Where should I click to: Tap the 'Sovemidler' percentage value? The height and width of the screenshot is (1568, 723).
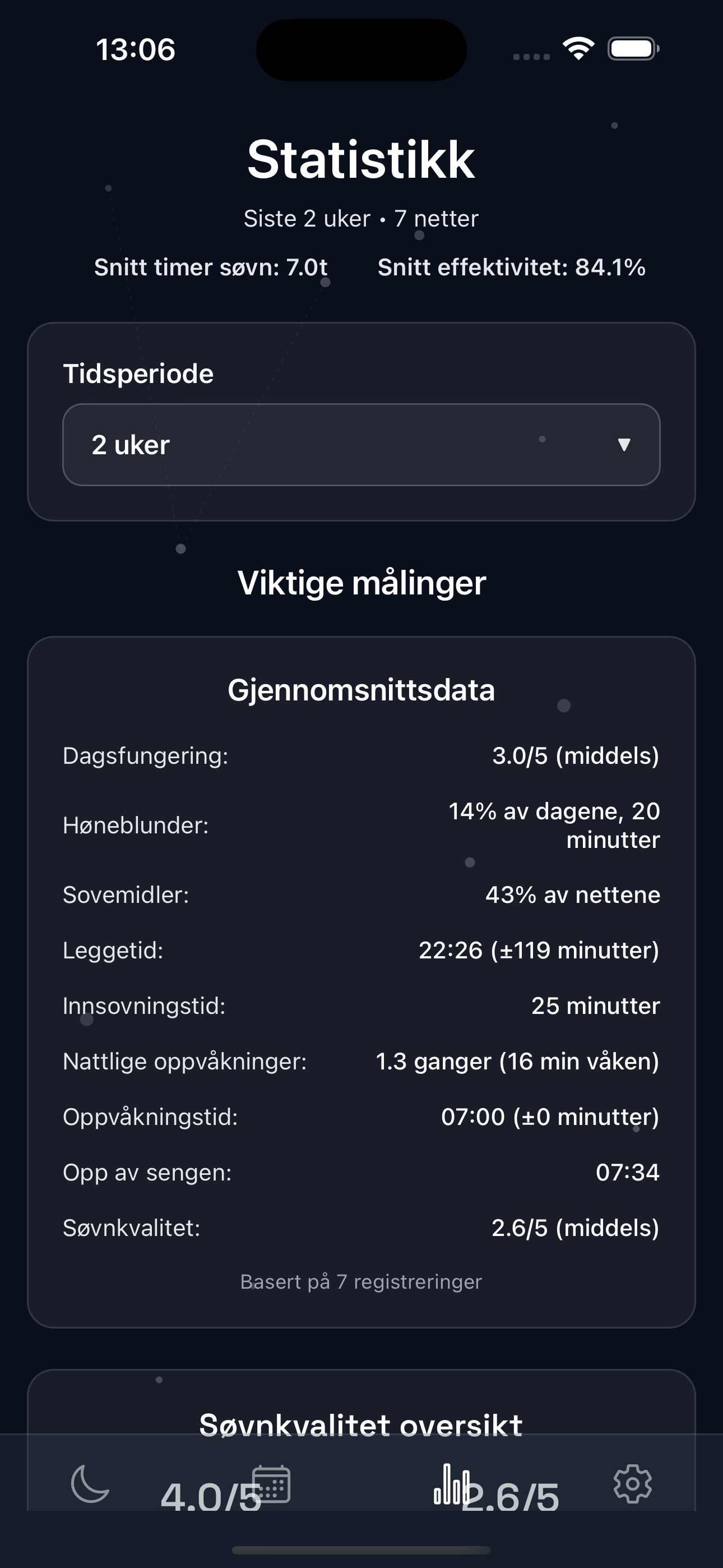tap(573, 894)
